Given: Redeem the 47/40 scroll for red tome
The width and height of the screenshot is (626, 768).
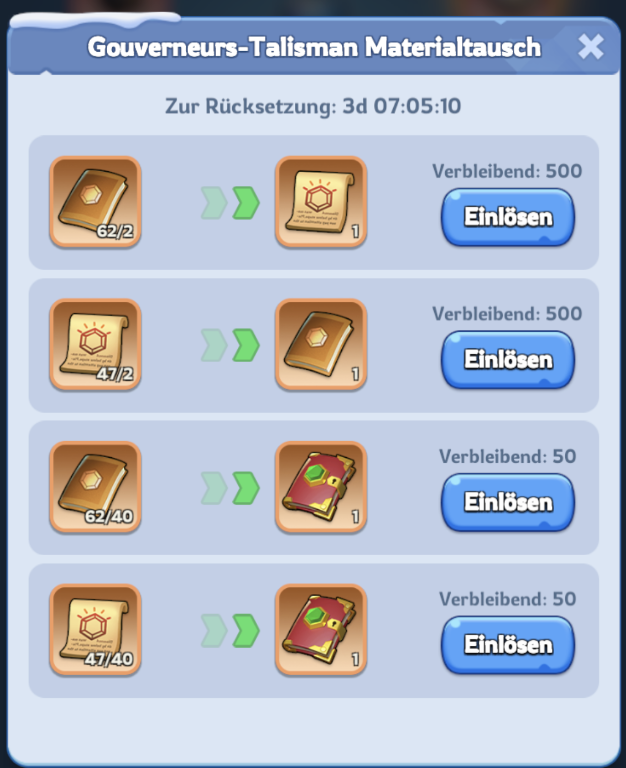Looking at the screenshot, I should point(508,645).
